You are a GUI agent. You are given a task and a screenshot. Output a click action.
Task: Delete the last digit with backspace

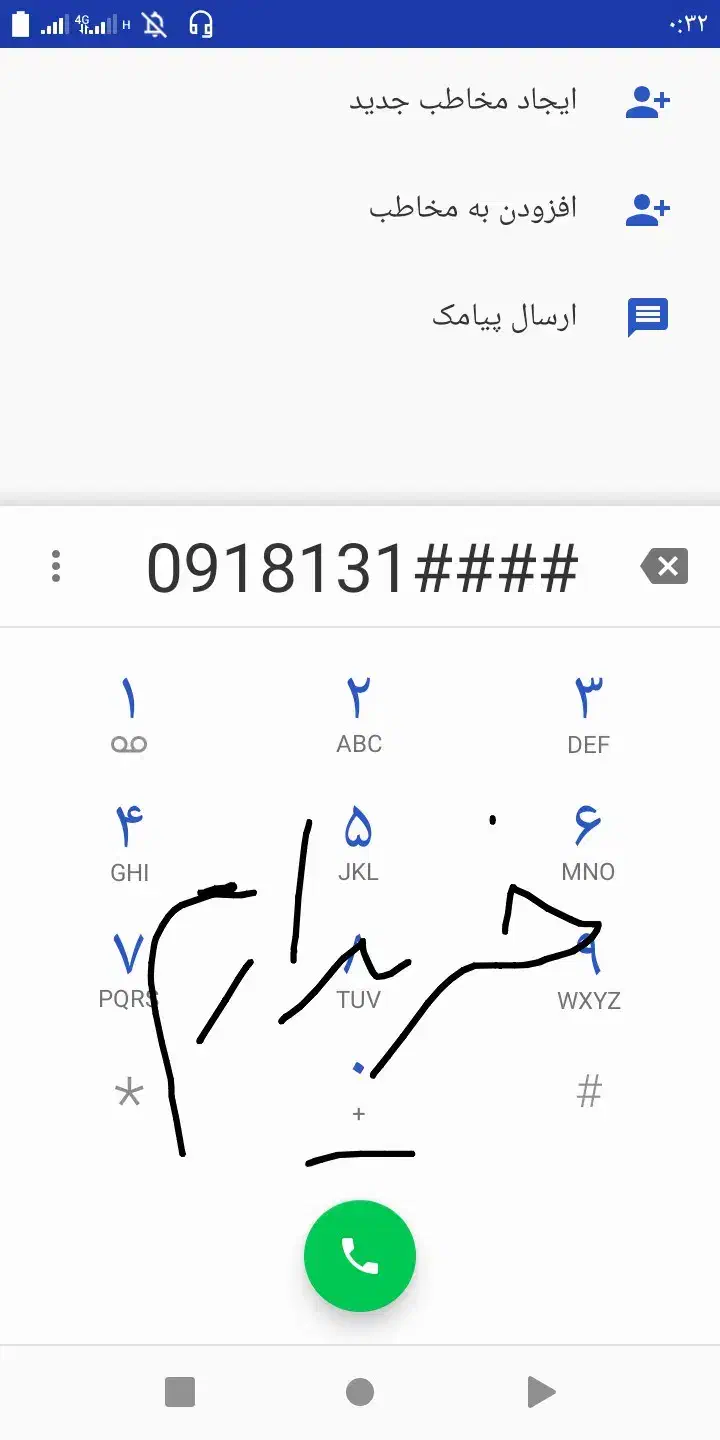click(x=665, y=567)
